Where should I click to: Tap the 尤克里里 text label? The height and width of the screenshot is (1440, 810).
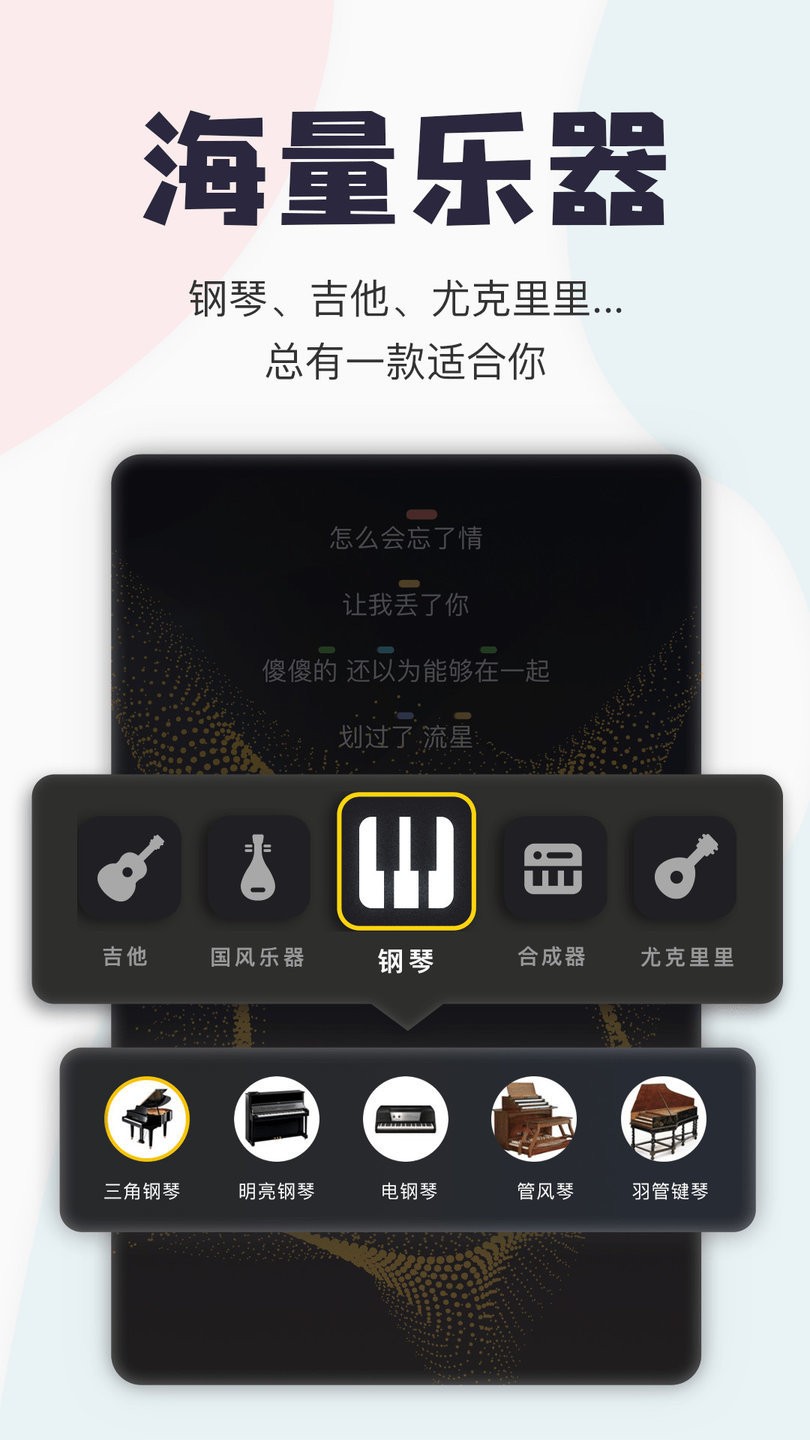click(683, 957)
